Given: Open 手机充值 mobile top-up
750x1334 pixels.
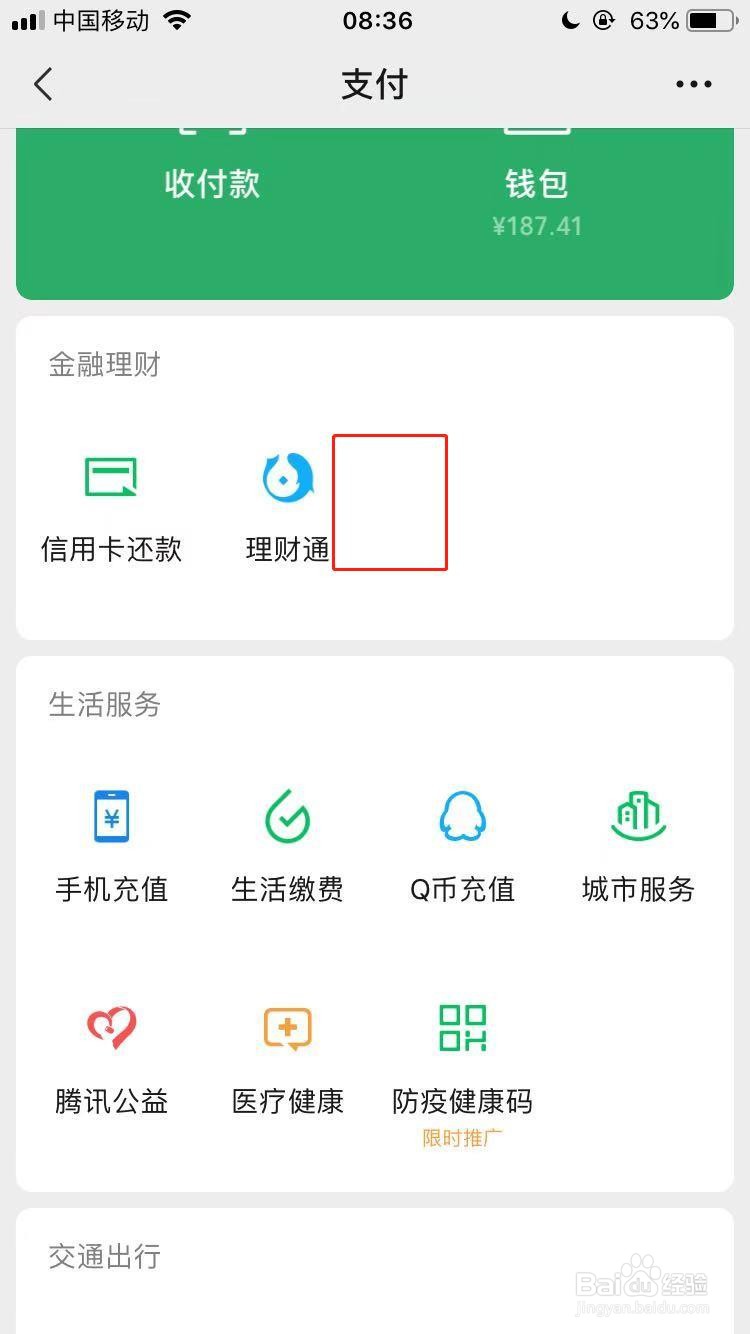Looking at the screenshot, I should click(x=111, y=845).
